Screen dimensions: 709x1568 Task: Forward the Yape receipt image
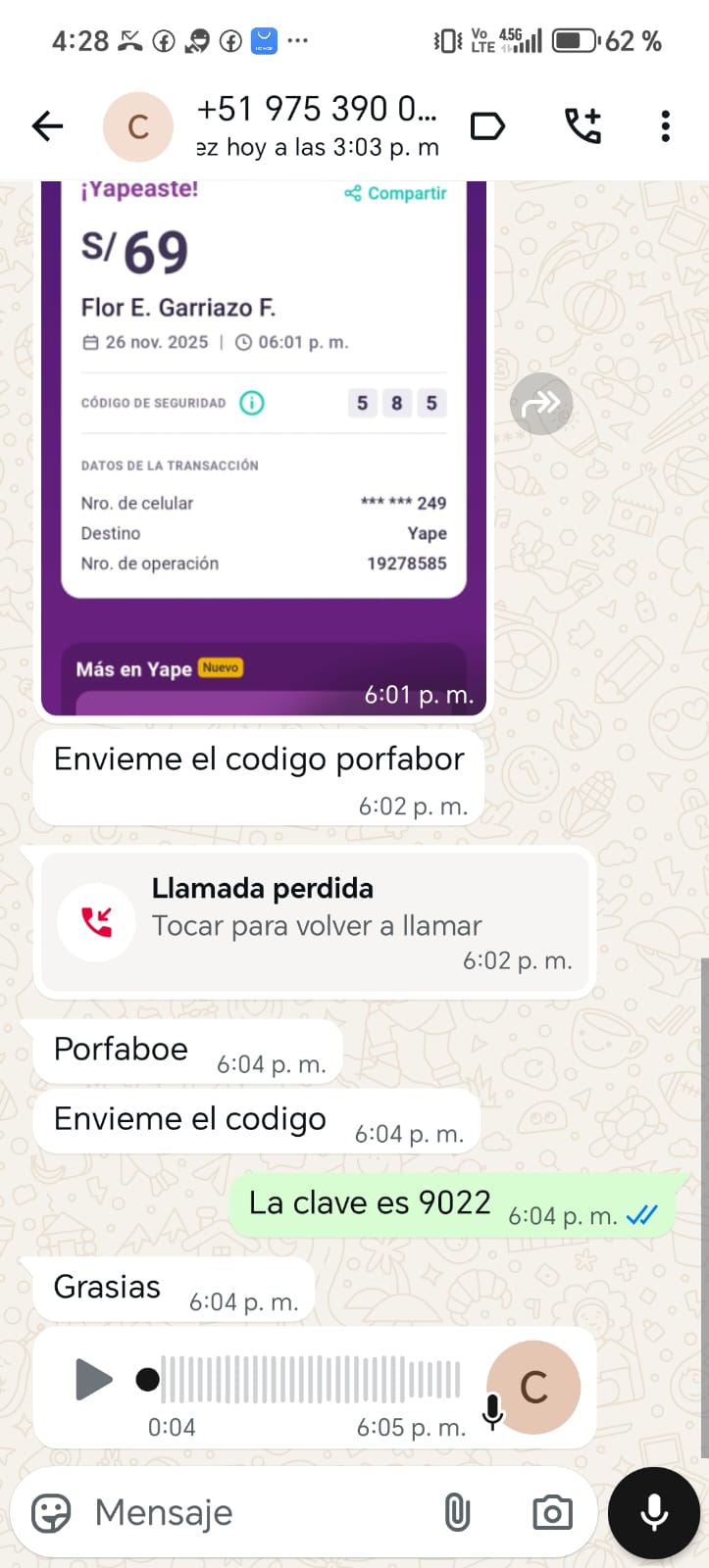(x=541, y=404)
